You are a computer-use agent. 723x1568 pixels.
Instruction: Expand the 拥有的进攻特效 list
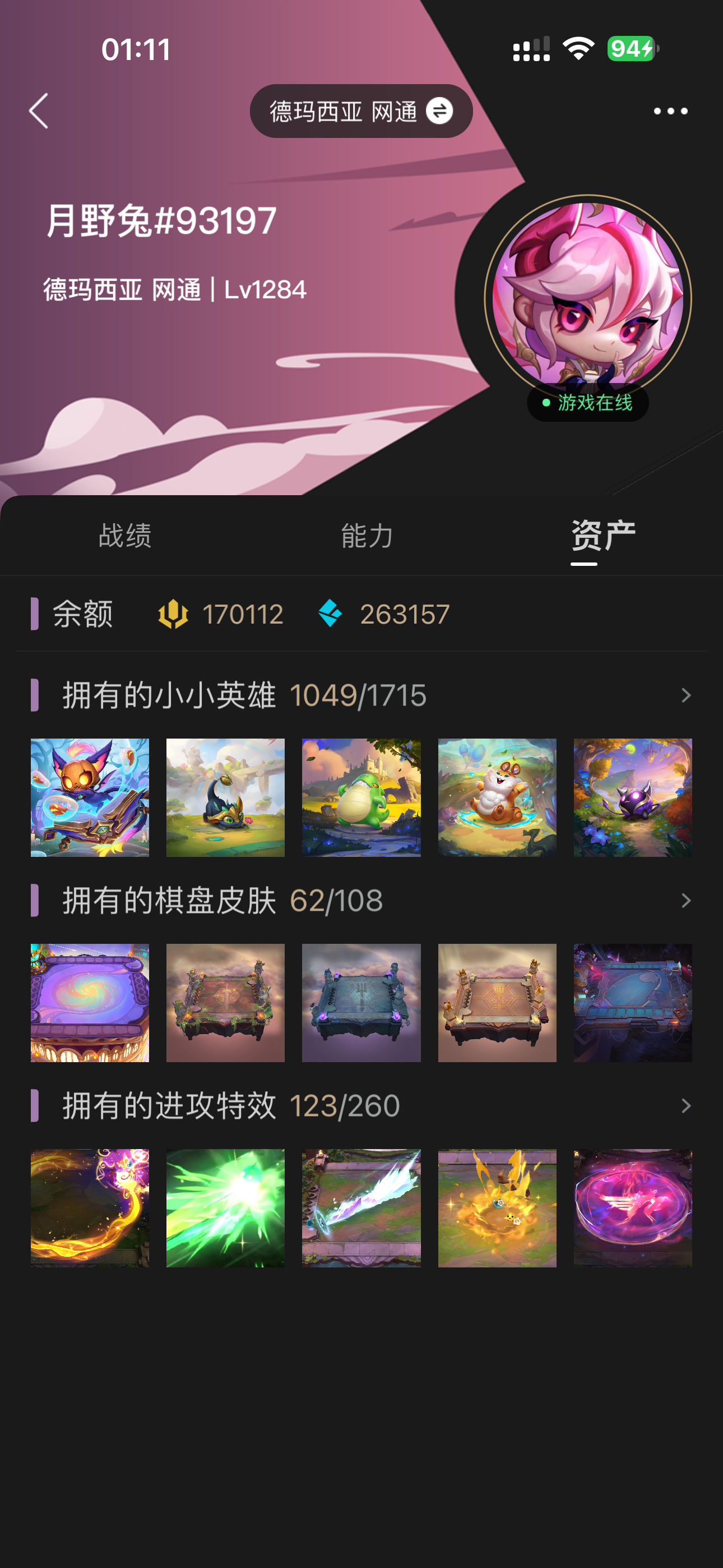coord(685,1105)
